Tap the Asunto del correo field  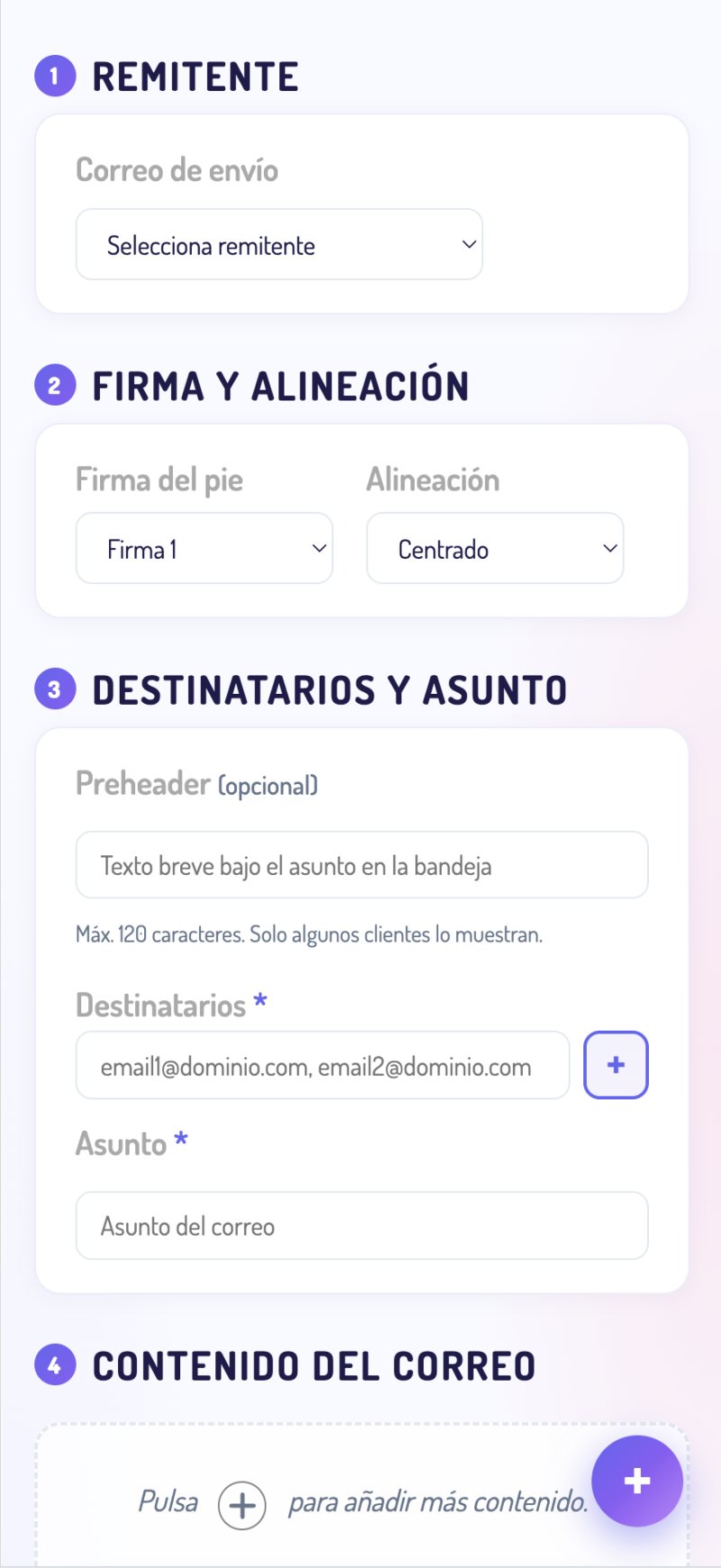[361, 1226]
